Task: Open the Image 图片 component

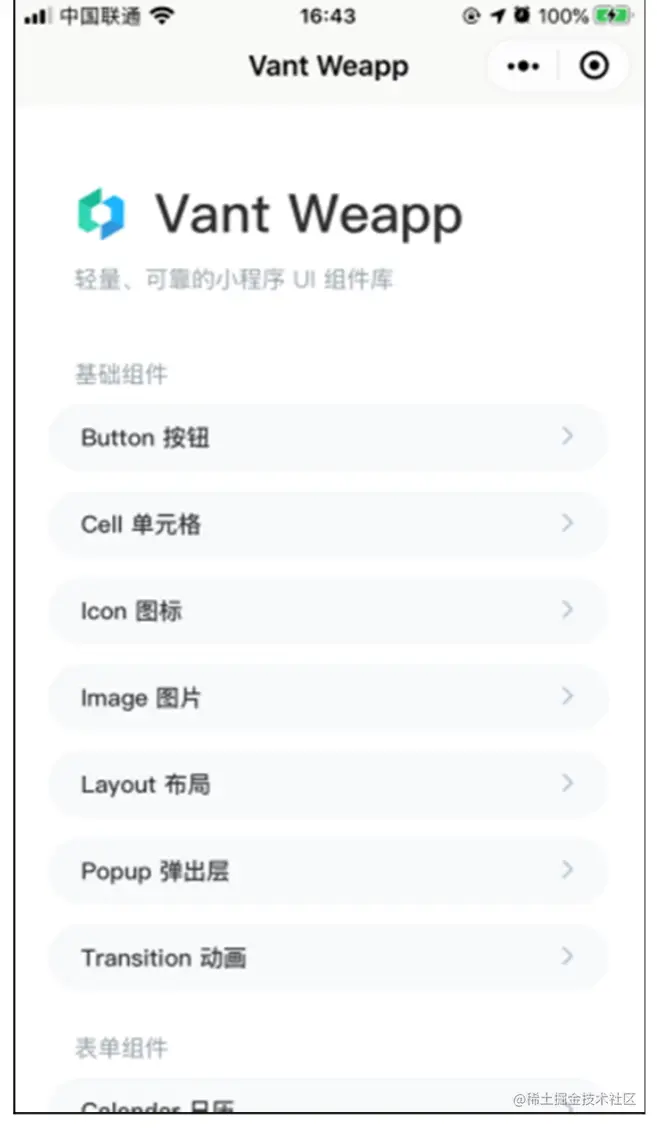Action: click(x=328, y=697)
